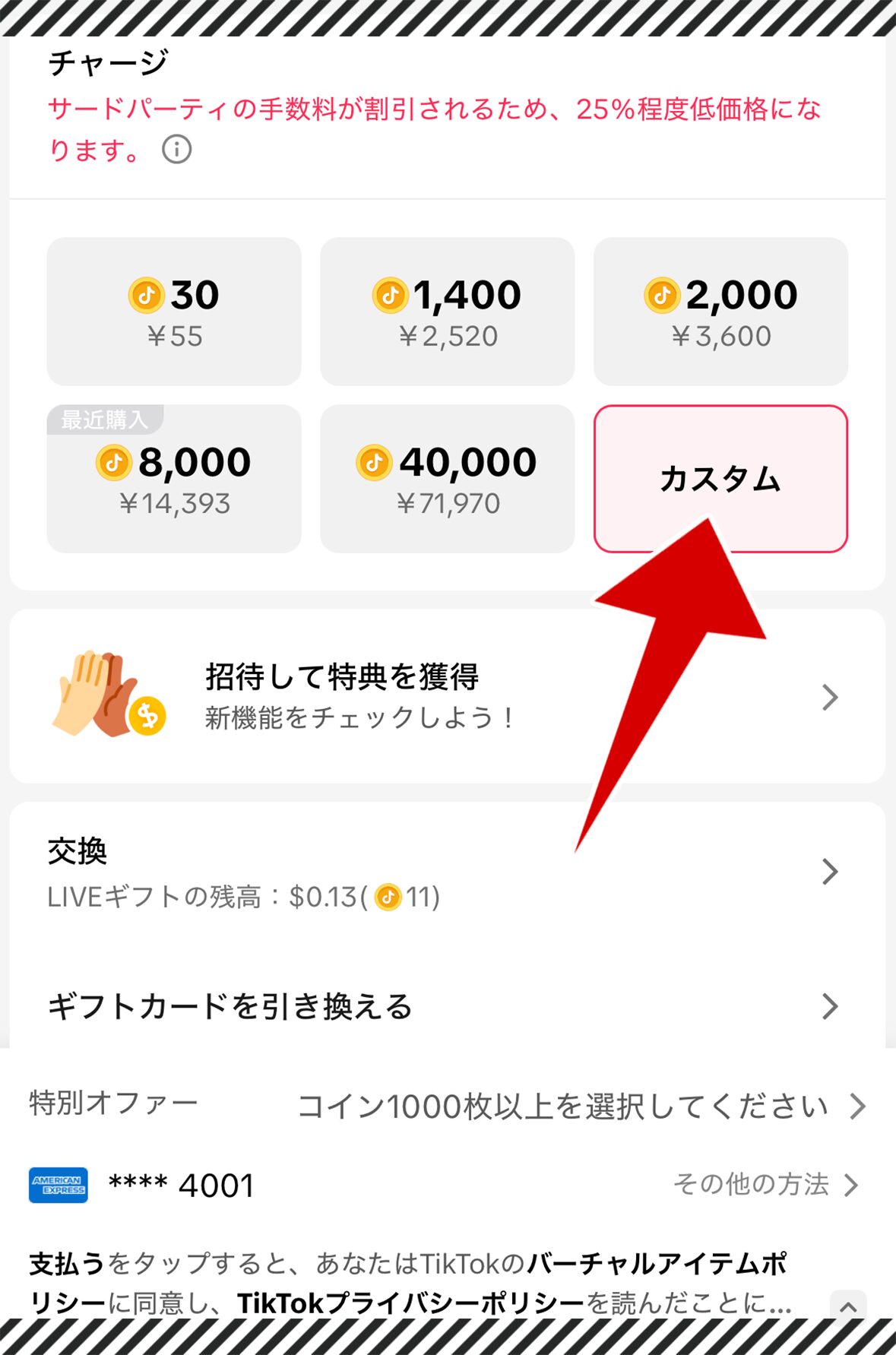Choose その他の方法 for other payment methods
The height and width of the screenshot is (1355, 896).
tap(764, 1184)
